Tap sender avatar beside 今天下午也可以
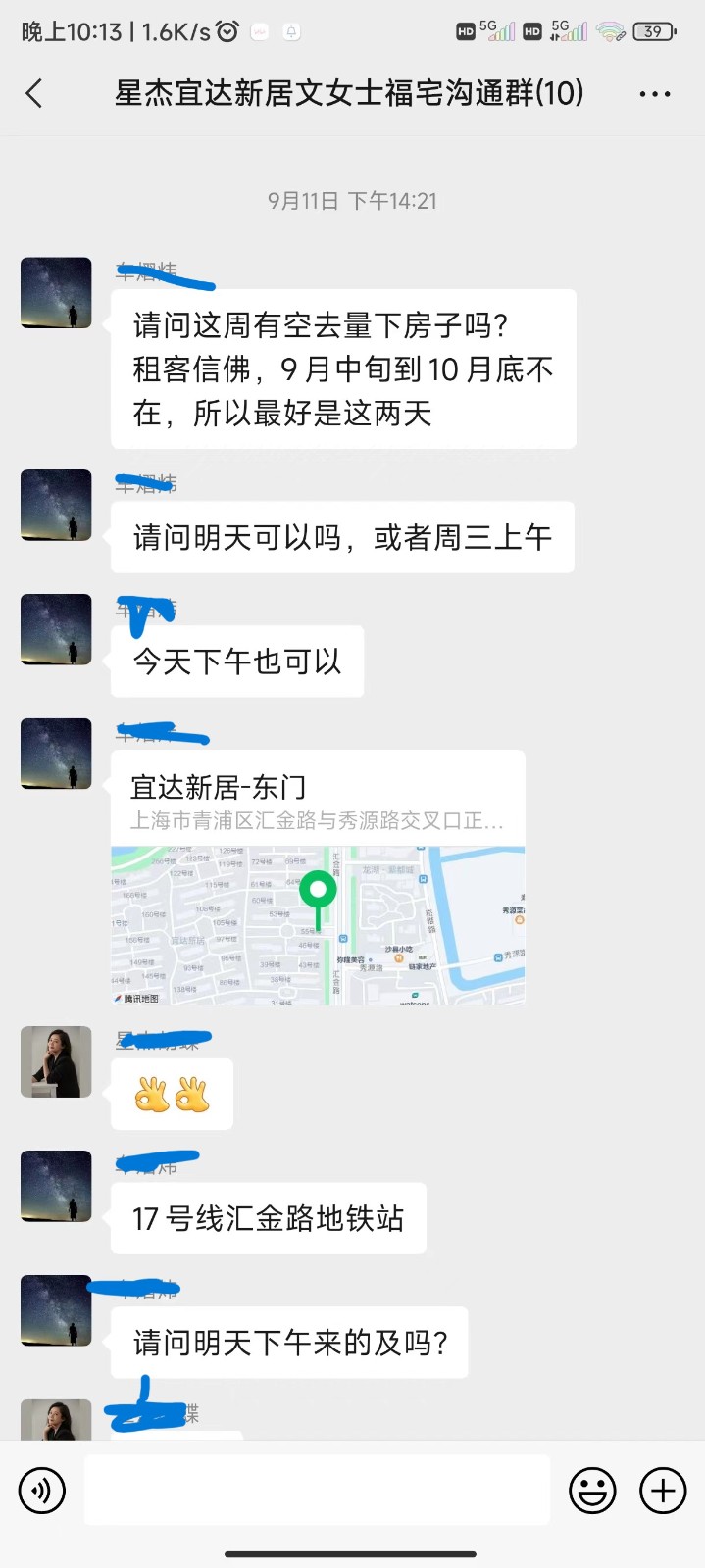The width and height of the screenshot is (705, 1568). pyautogui.click(x=56, y=629)
